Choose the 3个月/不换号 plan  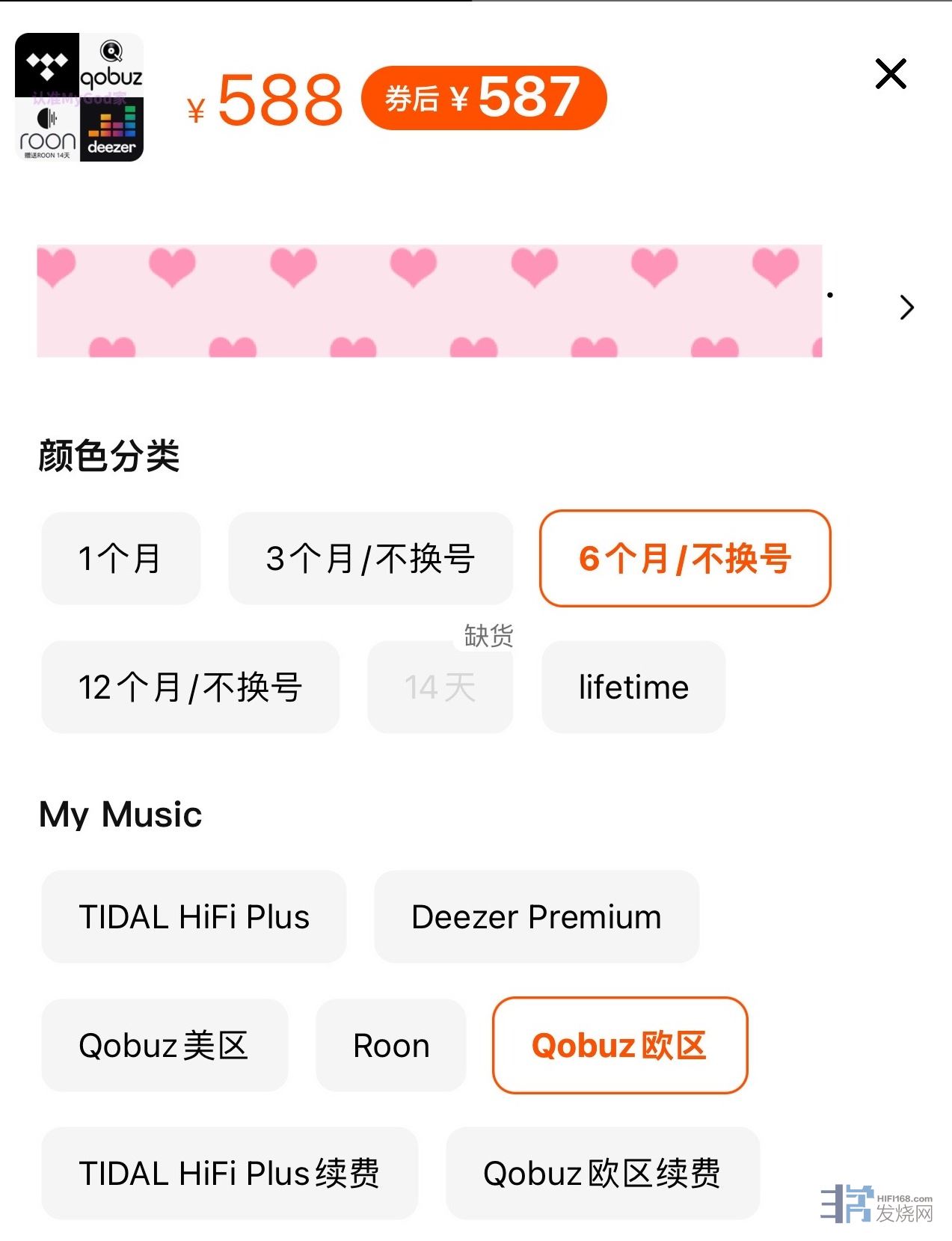coord(370,559)
